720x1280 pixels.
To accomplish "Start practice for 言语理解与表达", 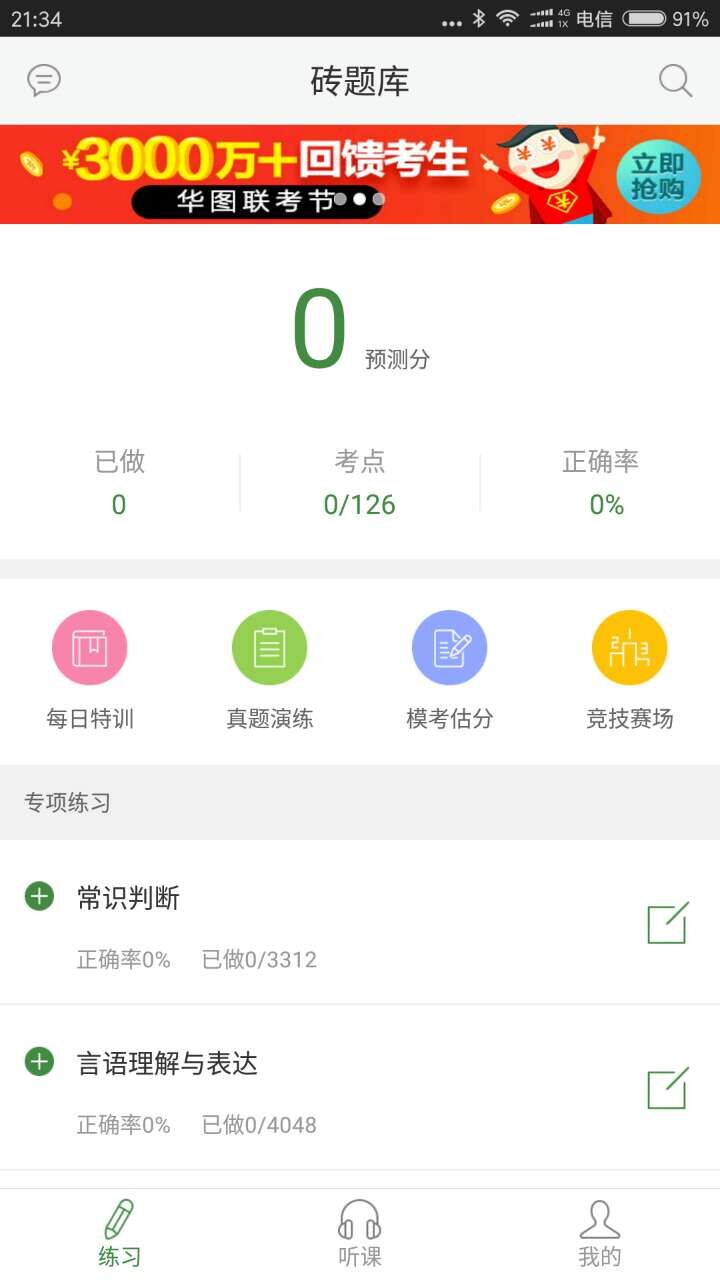I will 667,1088.
